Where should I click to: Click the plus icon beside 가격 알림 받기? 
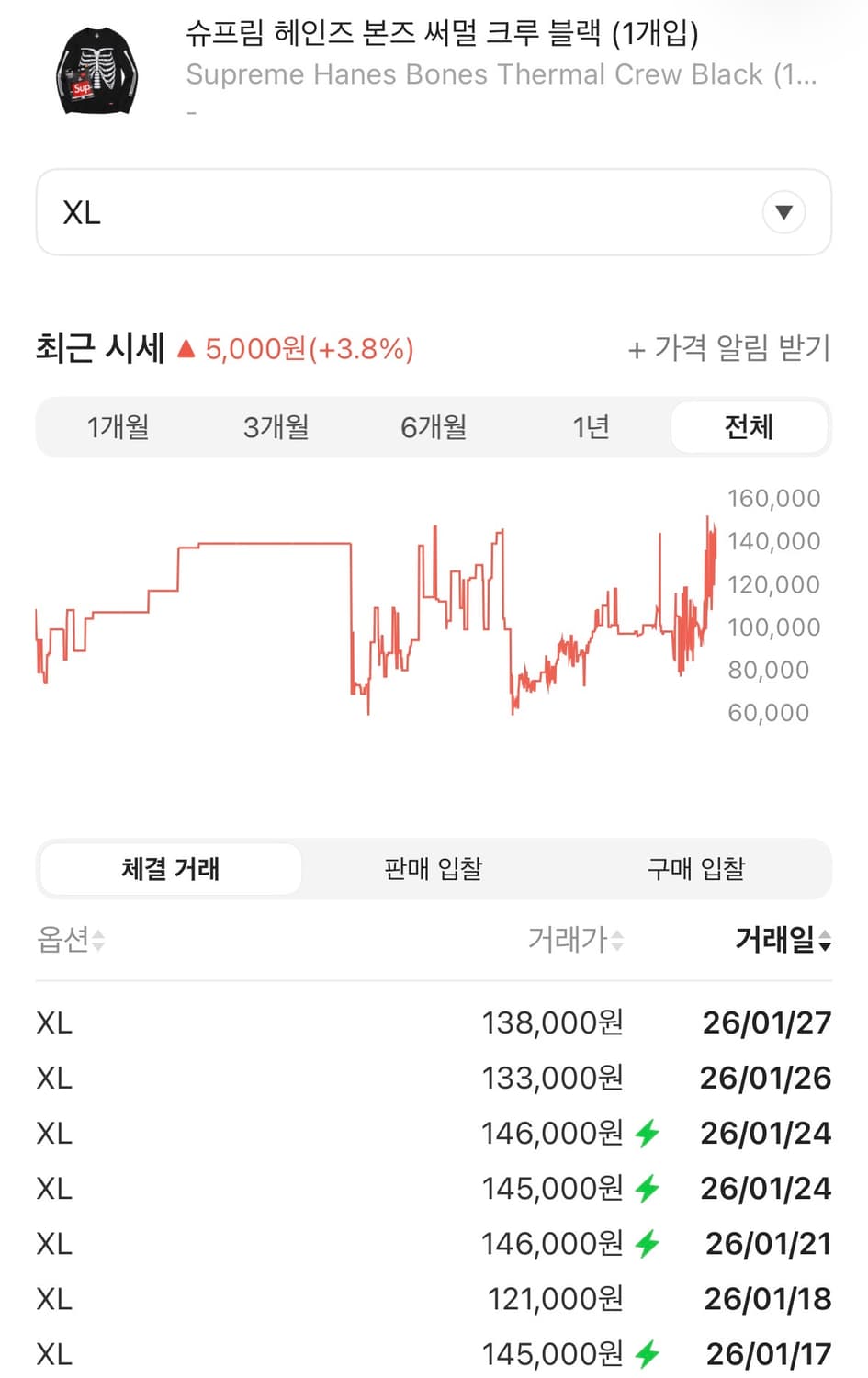[x=636, y=349]
